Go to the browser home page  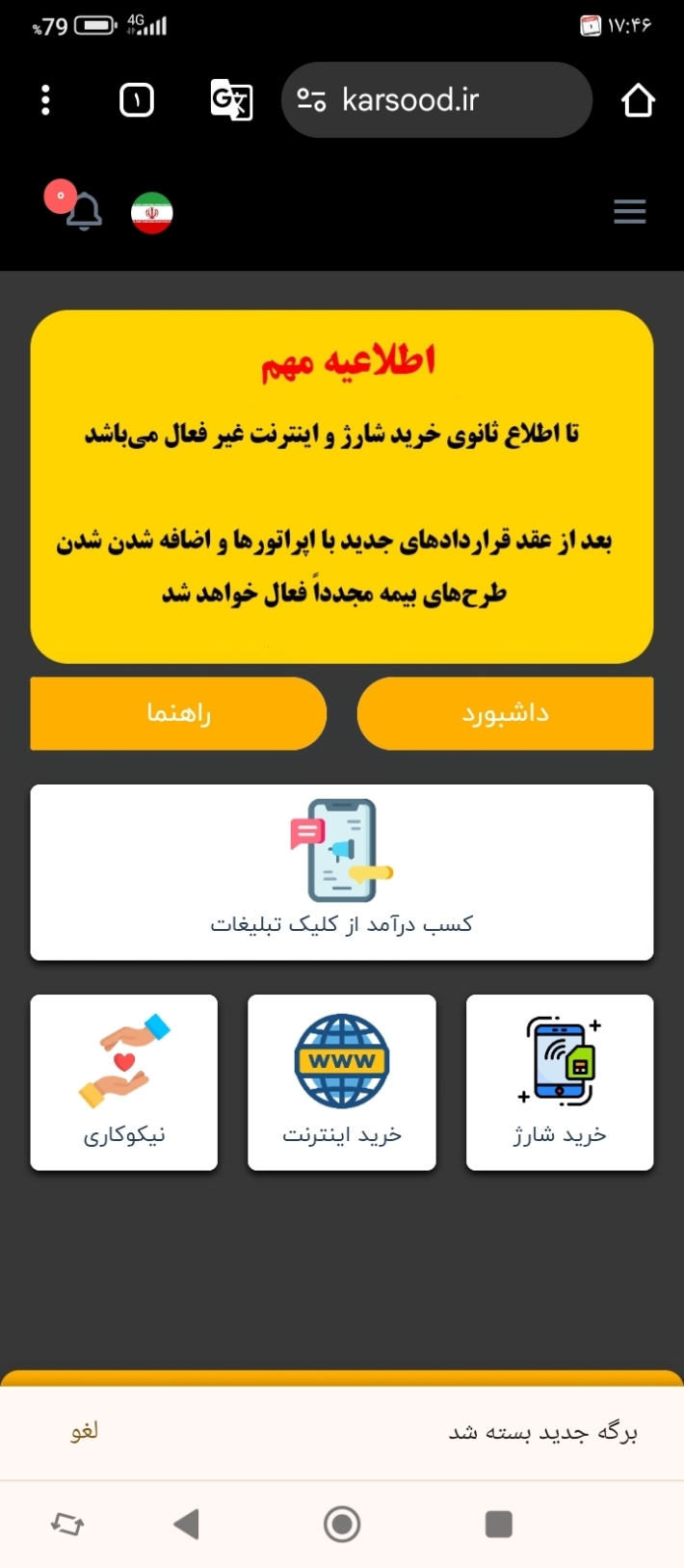point(638,100)
